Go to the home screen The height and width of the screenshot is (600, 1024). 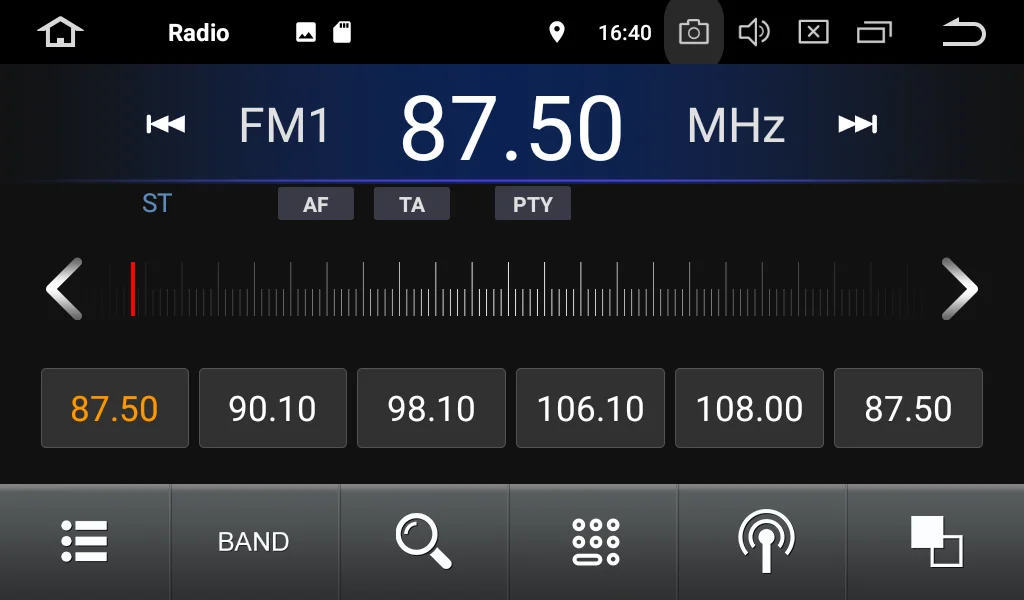[60, 32]
